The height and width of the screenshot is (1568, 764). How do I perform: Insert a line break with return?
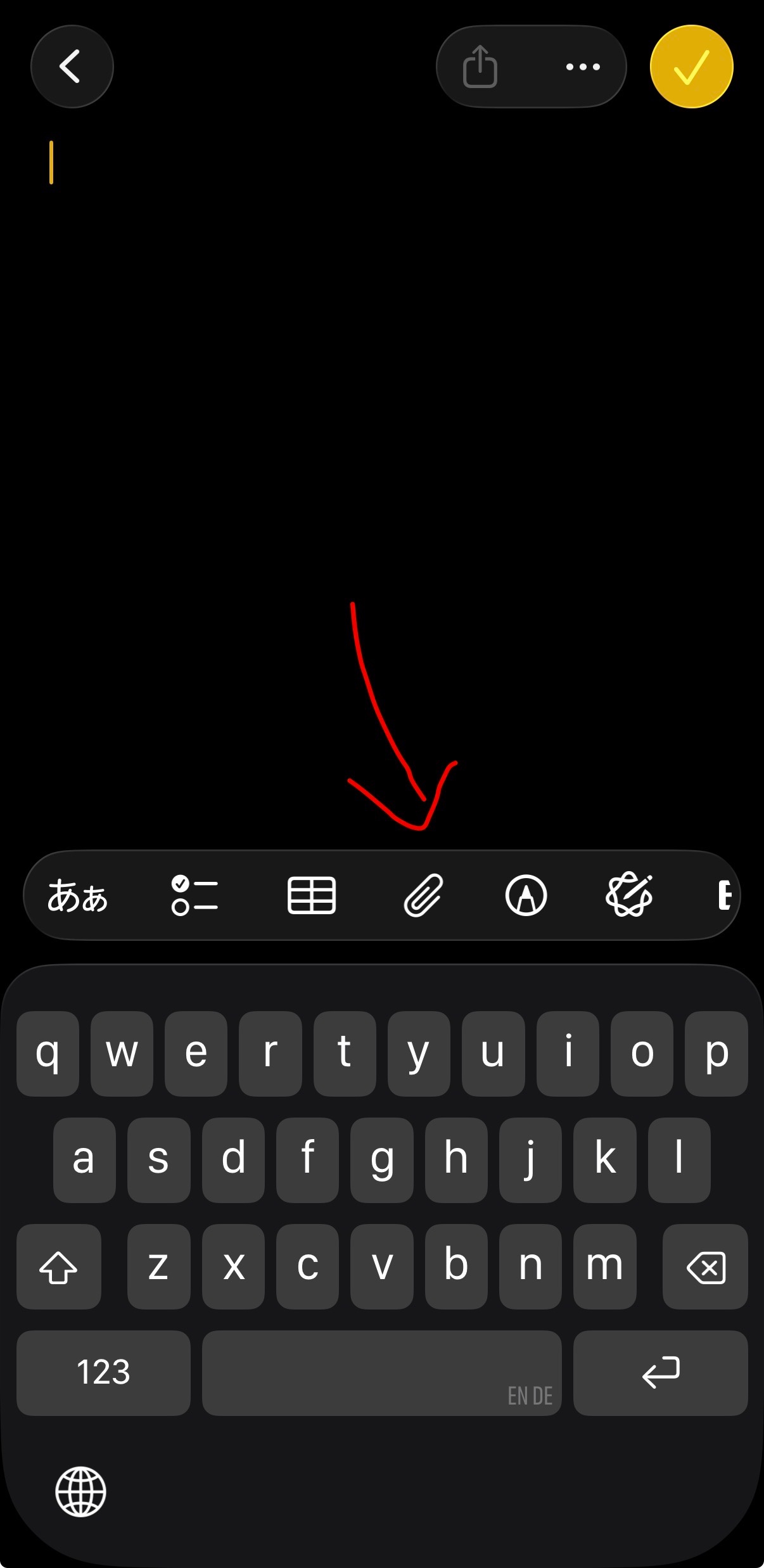click(660, 1373)
